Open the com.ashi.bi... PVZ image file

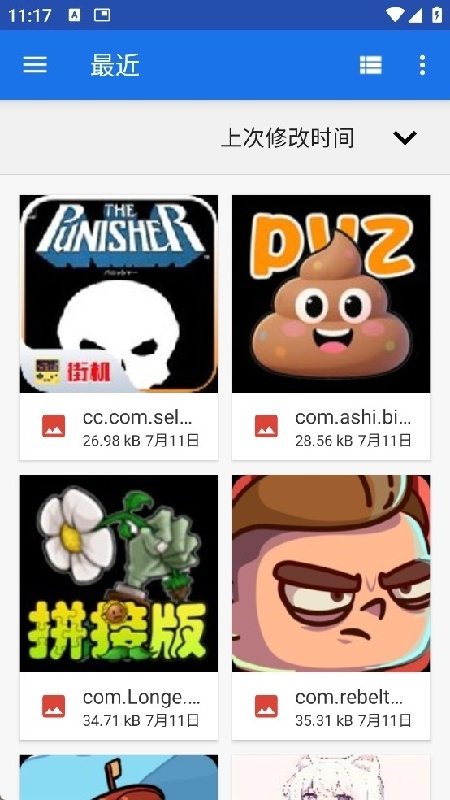tap(331, 327)
